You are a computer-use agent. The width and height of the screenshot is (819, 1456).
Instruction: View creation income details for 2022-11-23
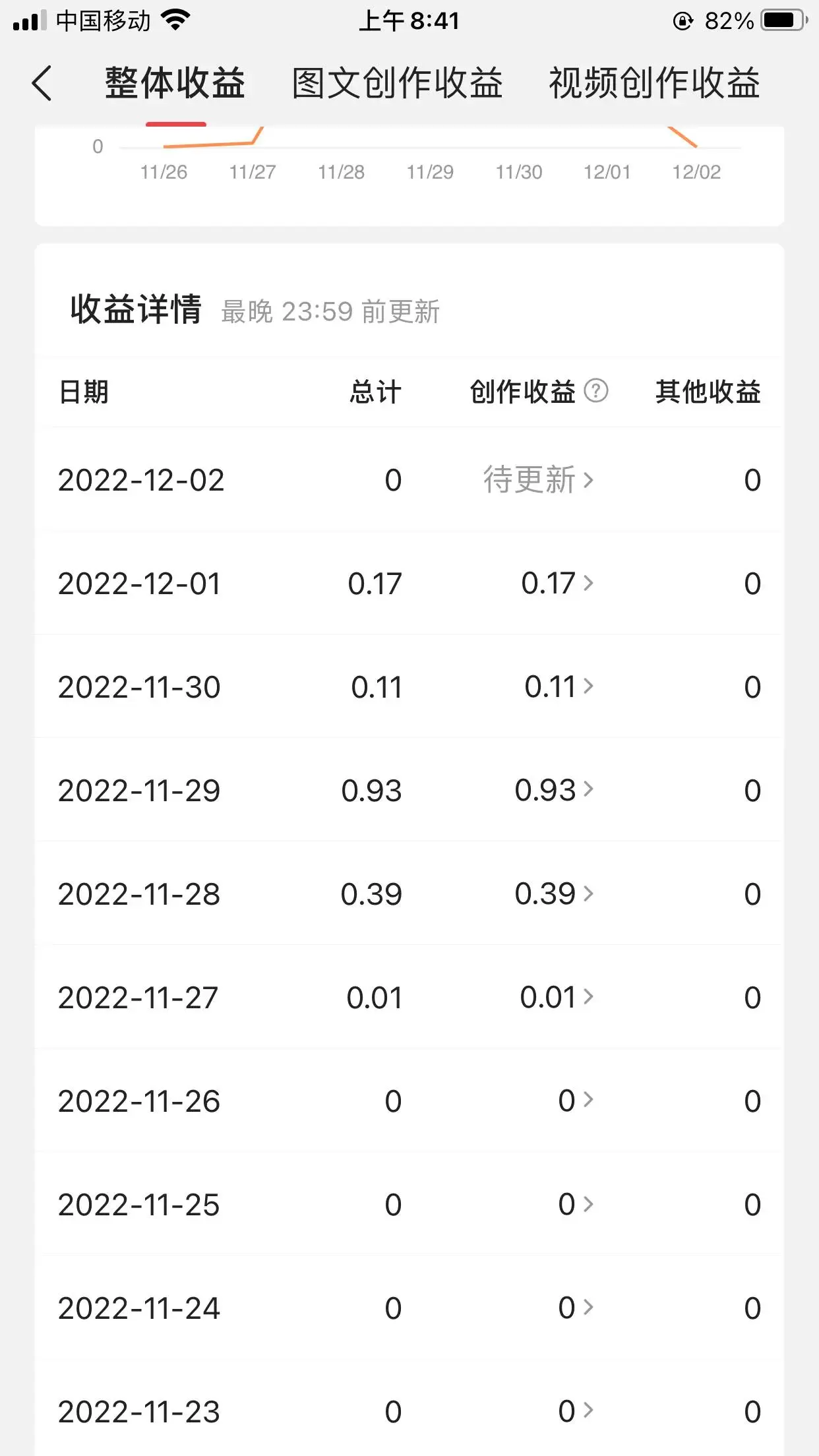[x=576, y=1411]
